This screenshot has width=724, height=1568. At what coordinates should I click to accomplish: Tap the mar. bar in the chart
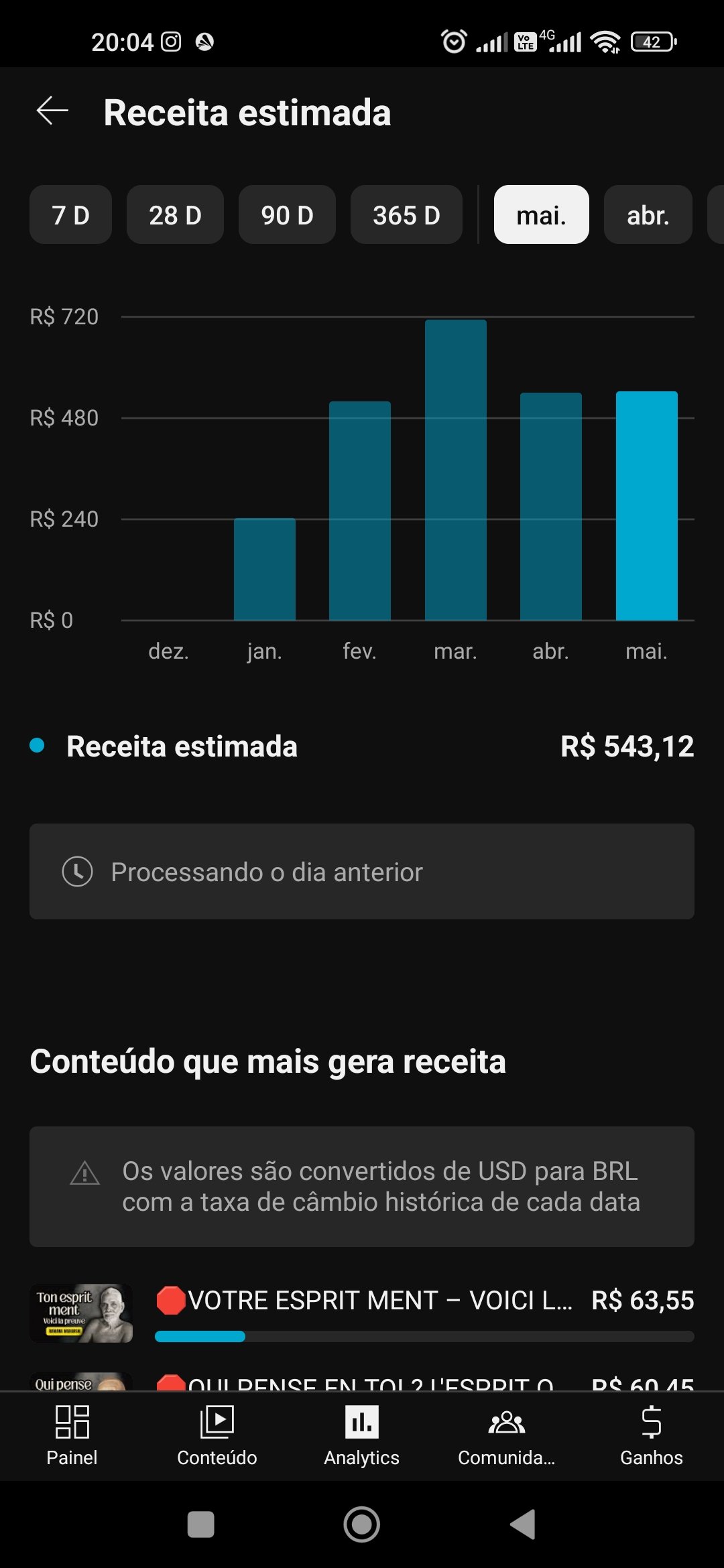[456, 470]
